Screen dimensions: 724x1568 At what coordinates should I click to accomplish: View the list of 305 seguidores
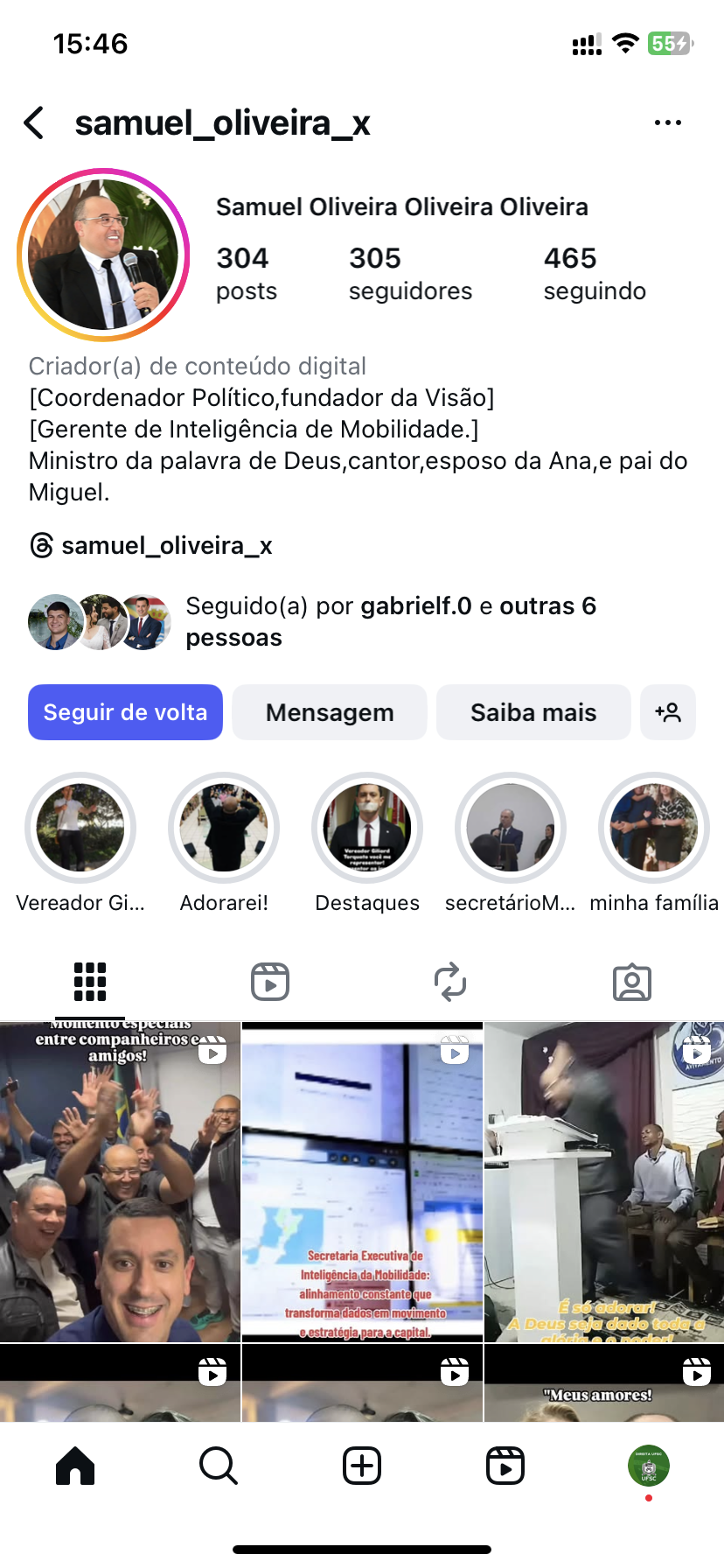pos(410,273)
